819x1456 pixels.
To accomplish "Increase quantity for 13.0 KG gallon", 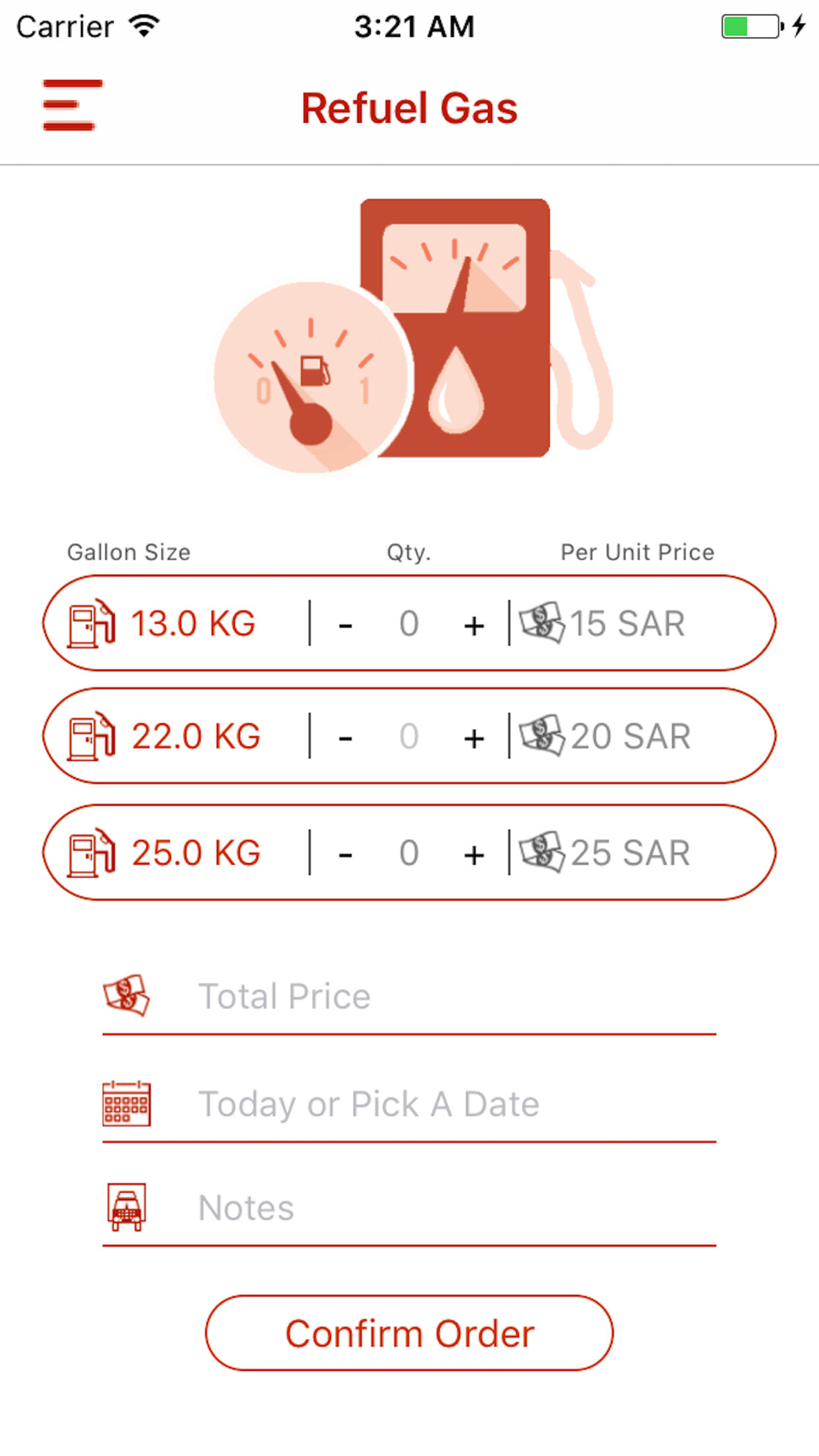I will pyautogui.click(x=473, y=626).
